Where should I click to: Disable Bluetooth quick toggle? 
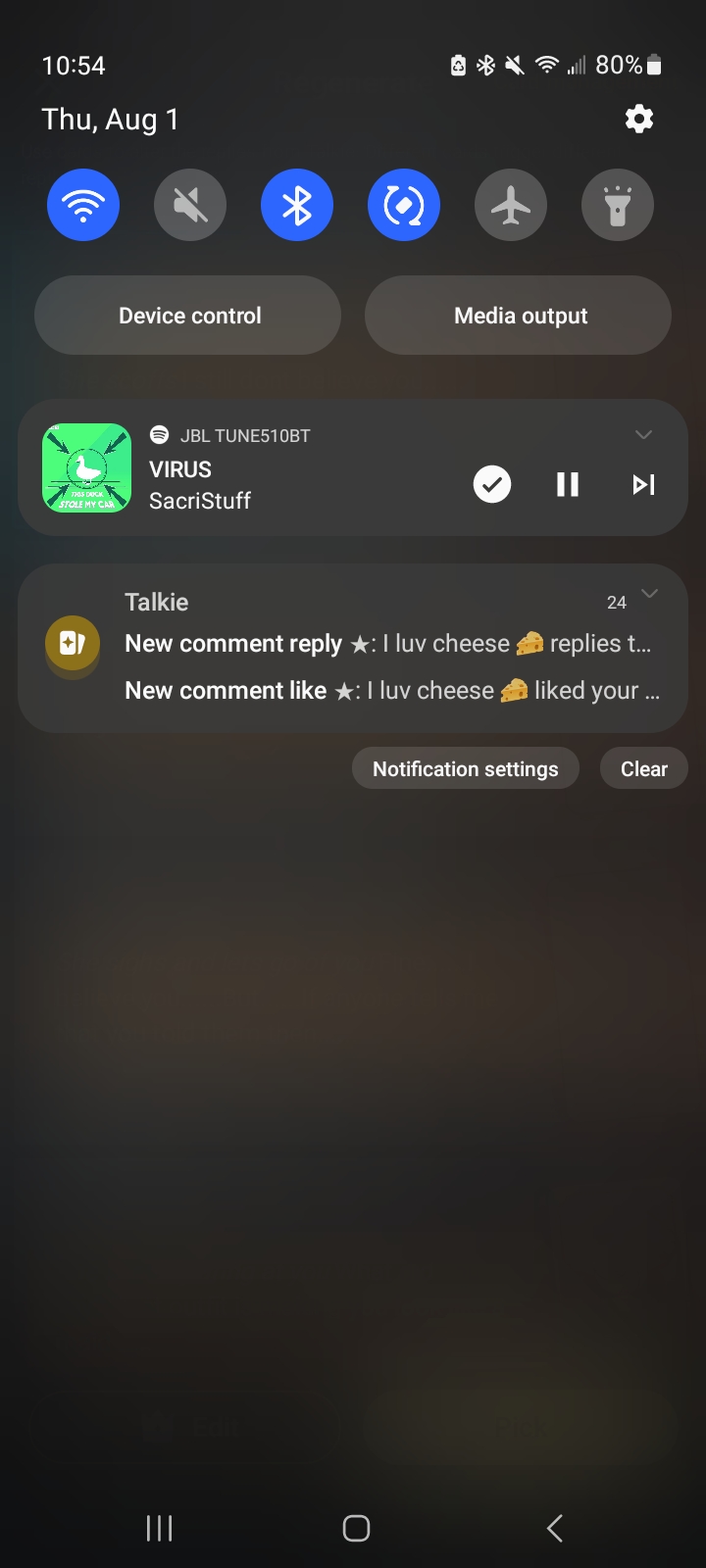click(x=297, y=205)
